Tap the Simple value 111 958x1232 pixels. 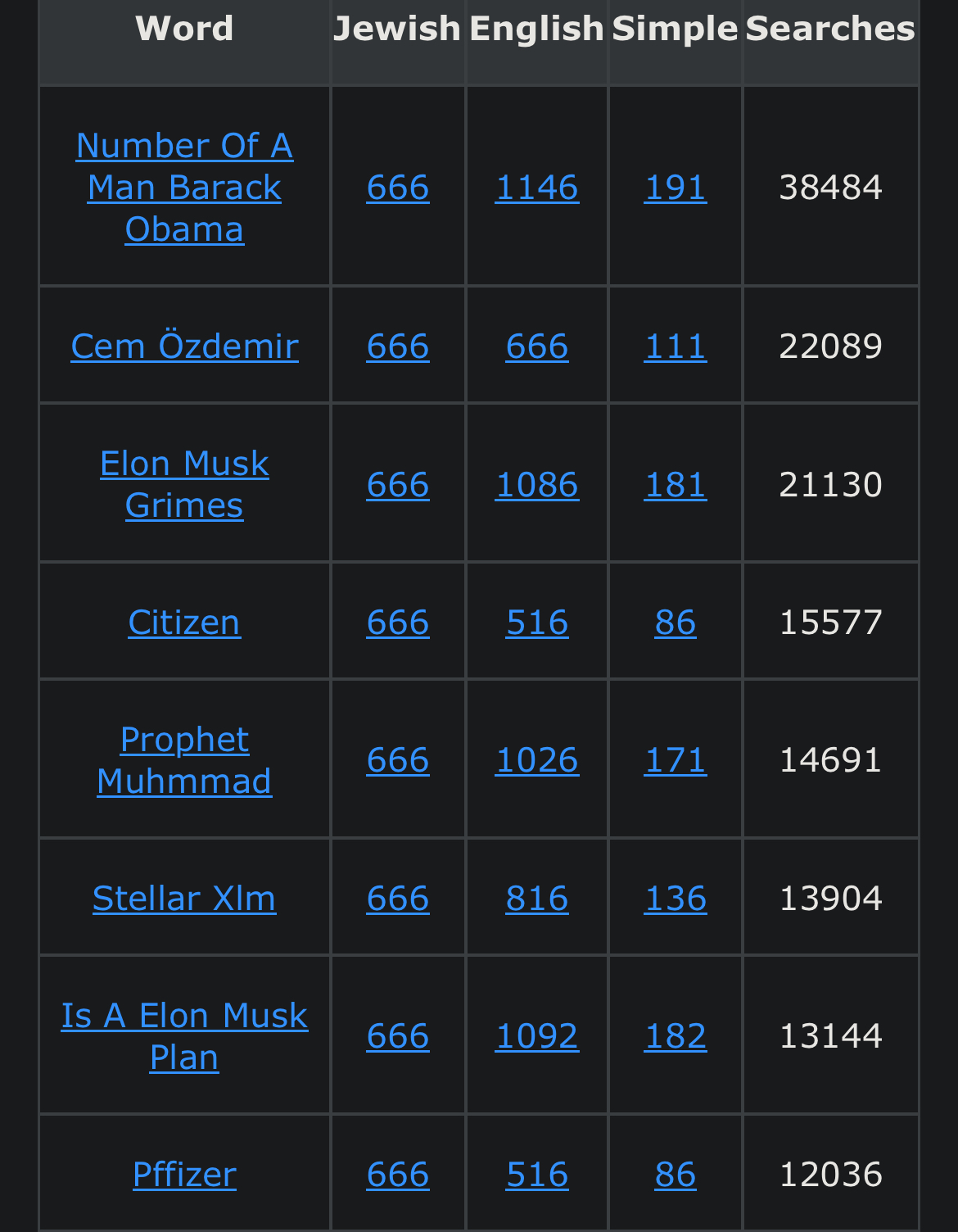[x=676, y=346]
